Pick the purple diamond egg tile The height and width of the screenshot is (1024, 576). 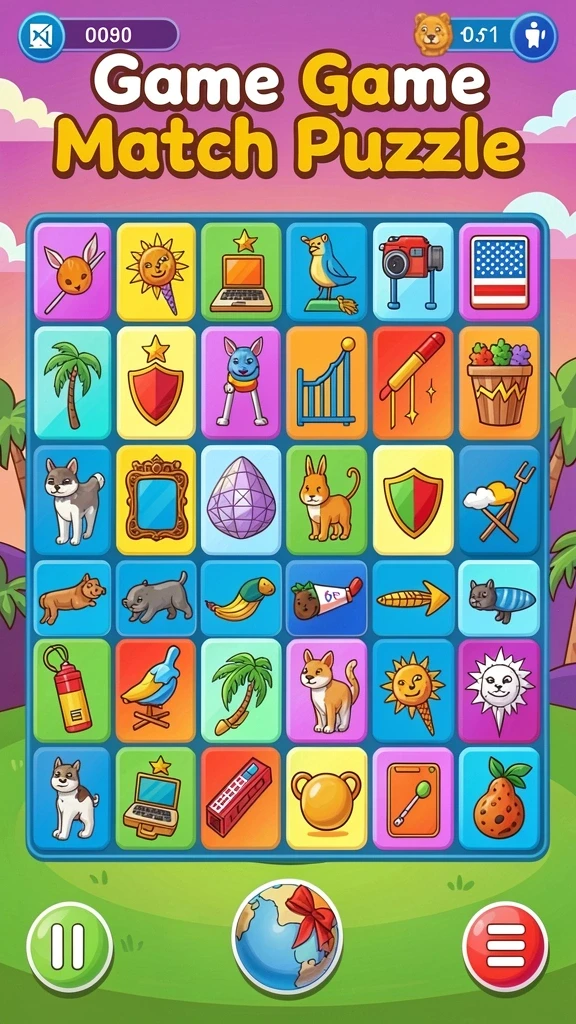tap(242, 500)
